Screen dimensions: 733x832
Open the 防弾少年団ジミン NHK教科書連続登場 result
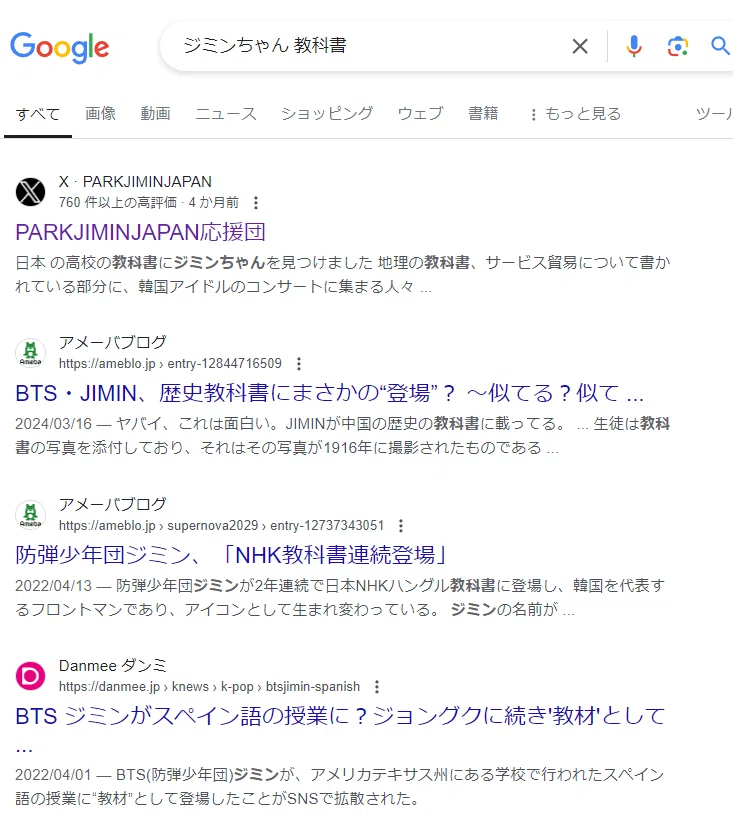tap(232, 555)
